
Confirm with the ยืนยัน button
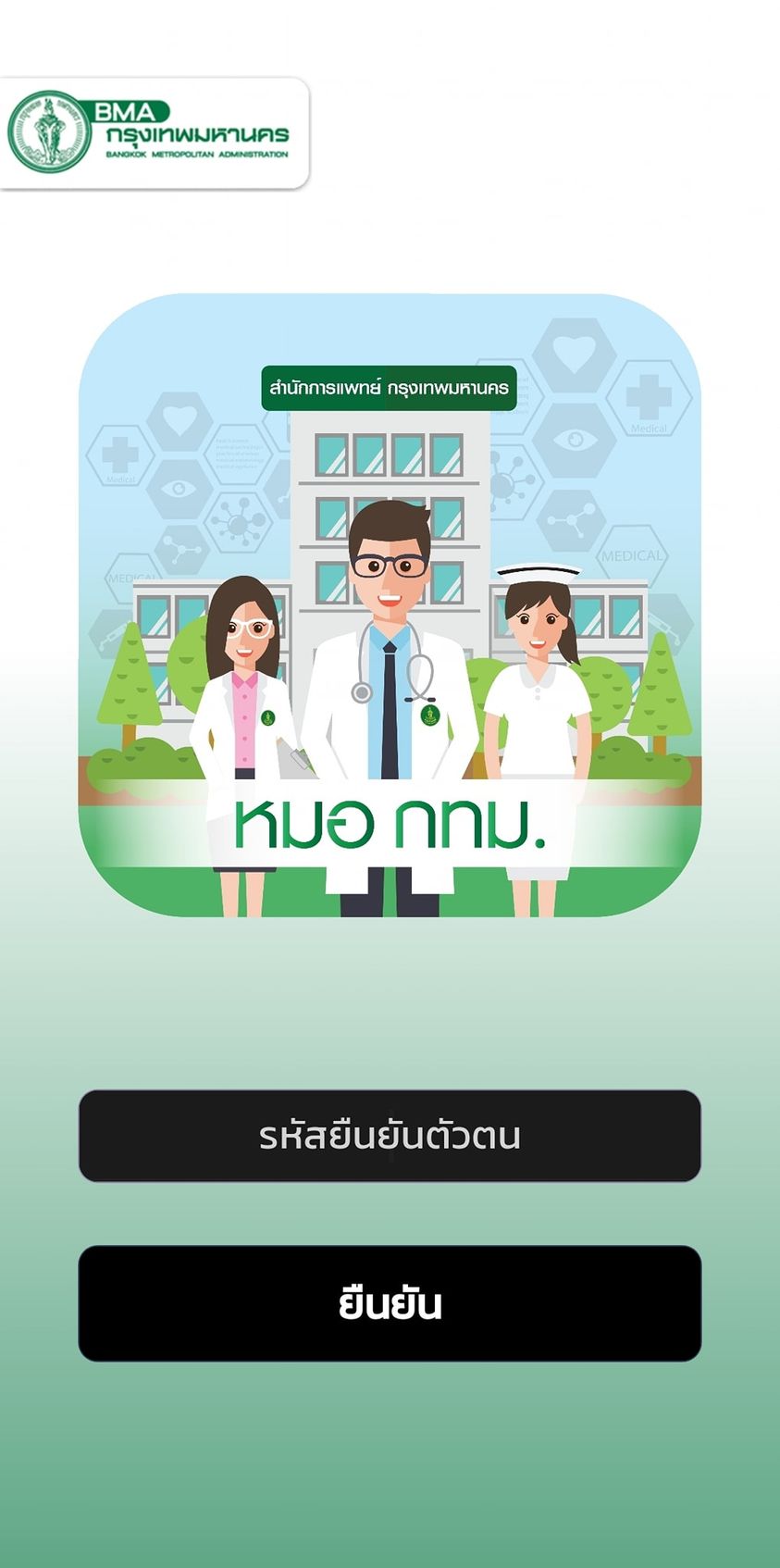click(x=390, y=1303)
